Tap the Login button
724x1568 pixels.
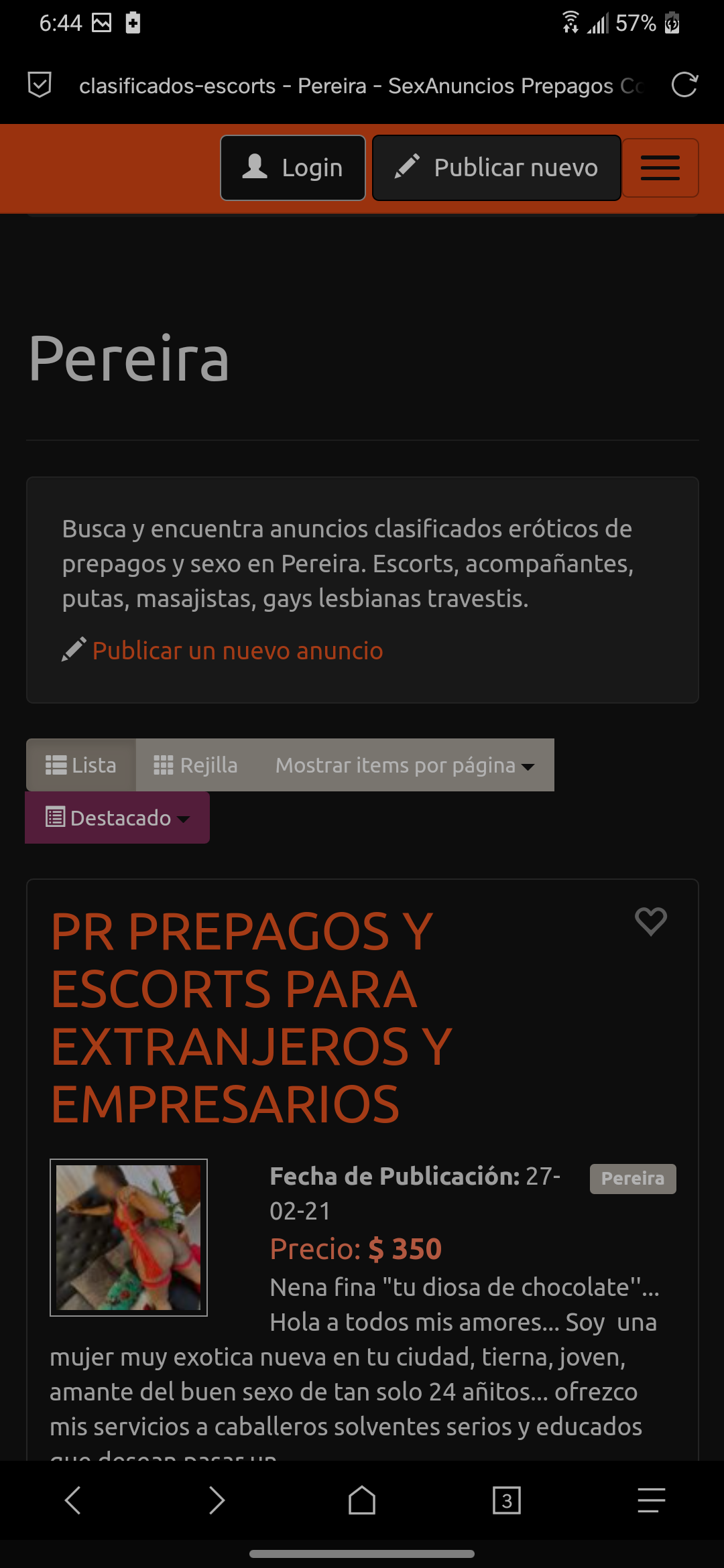293,168
